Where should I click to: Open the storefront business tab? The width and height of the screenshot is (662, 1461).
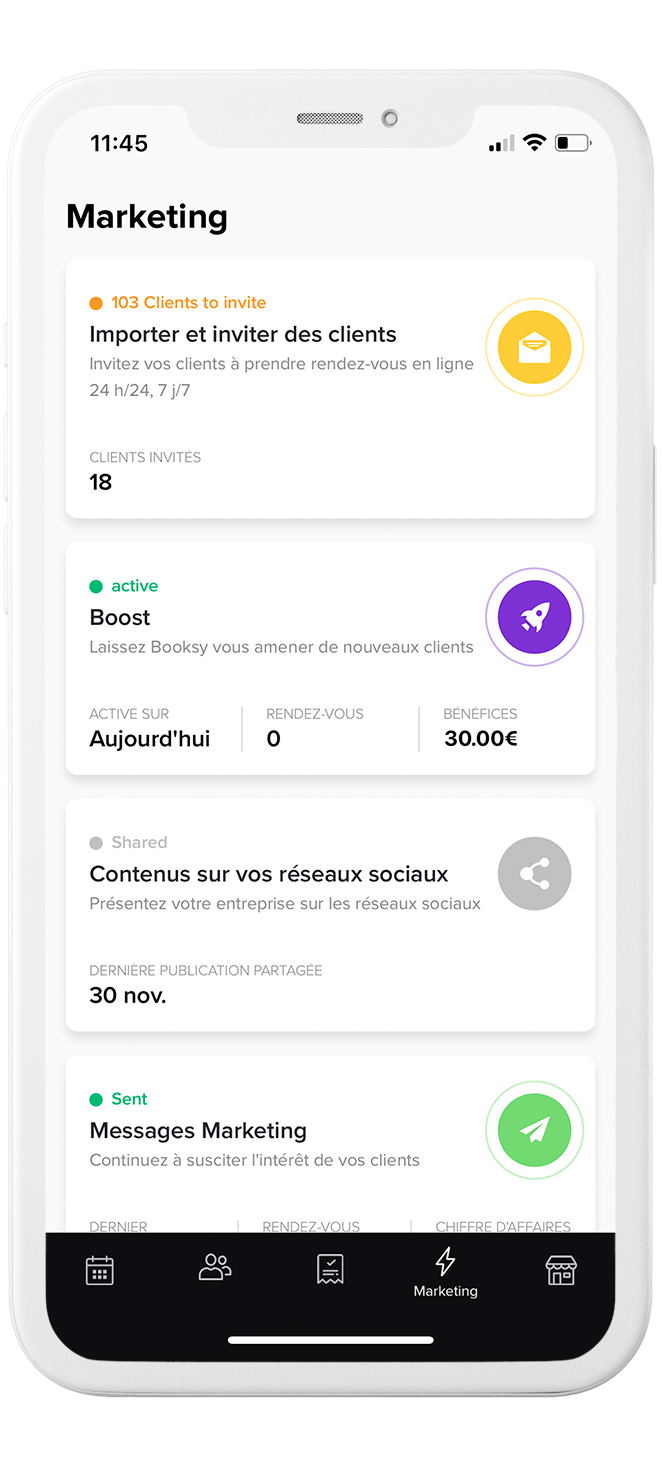(x=561, y=1270)
